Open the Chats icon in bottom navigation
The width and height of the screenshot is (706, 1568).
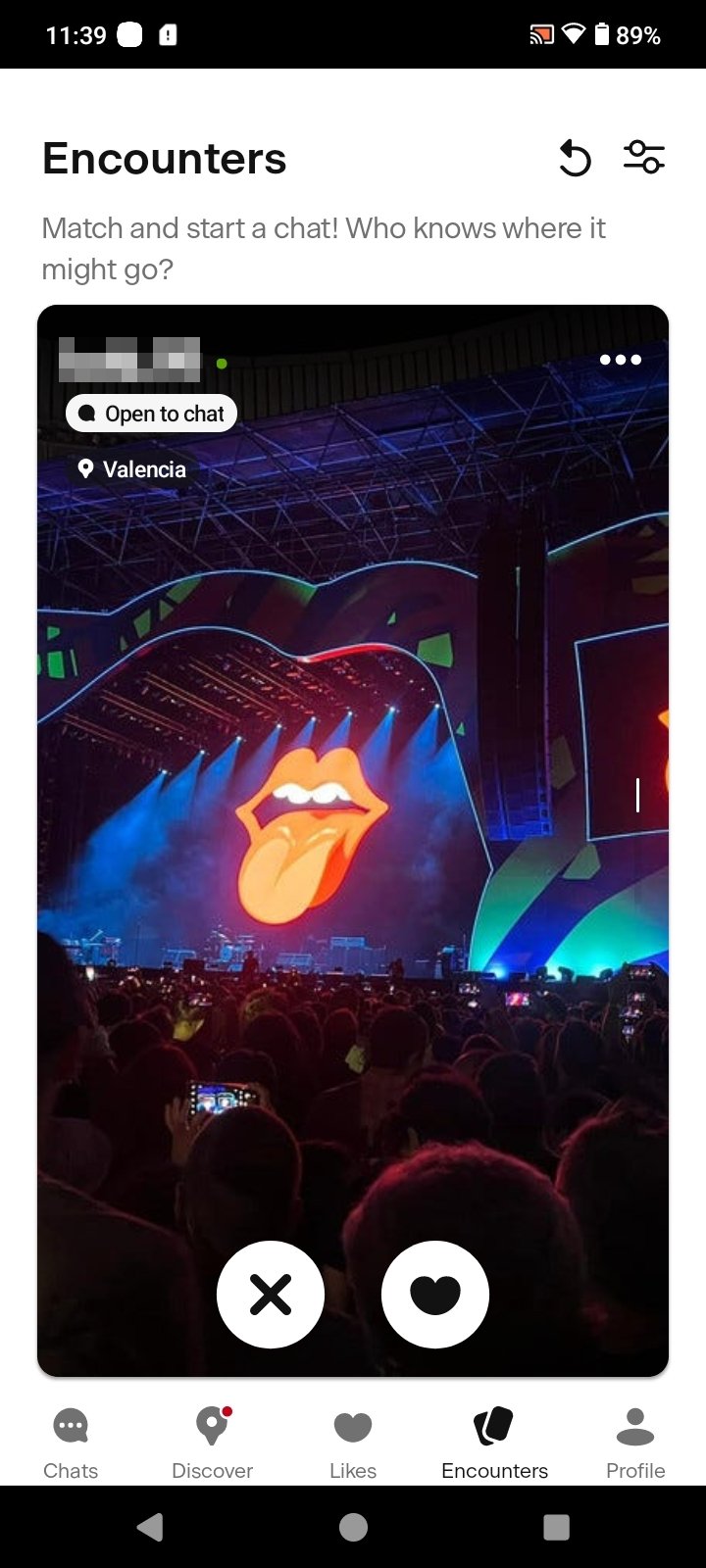point(70,1427)
